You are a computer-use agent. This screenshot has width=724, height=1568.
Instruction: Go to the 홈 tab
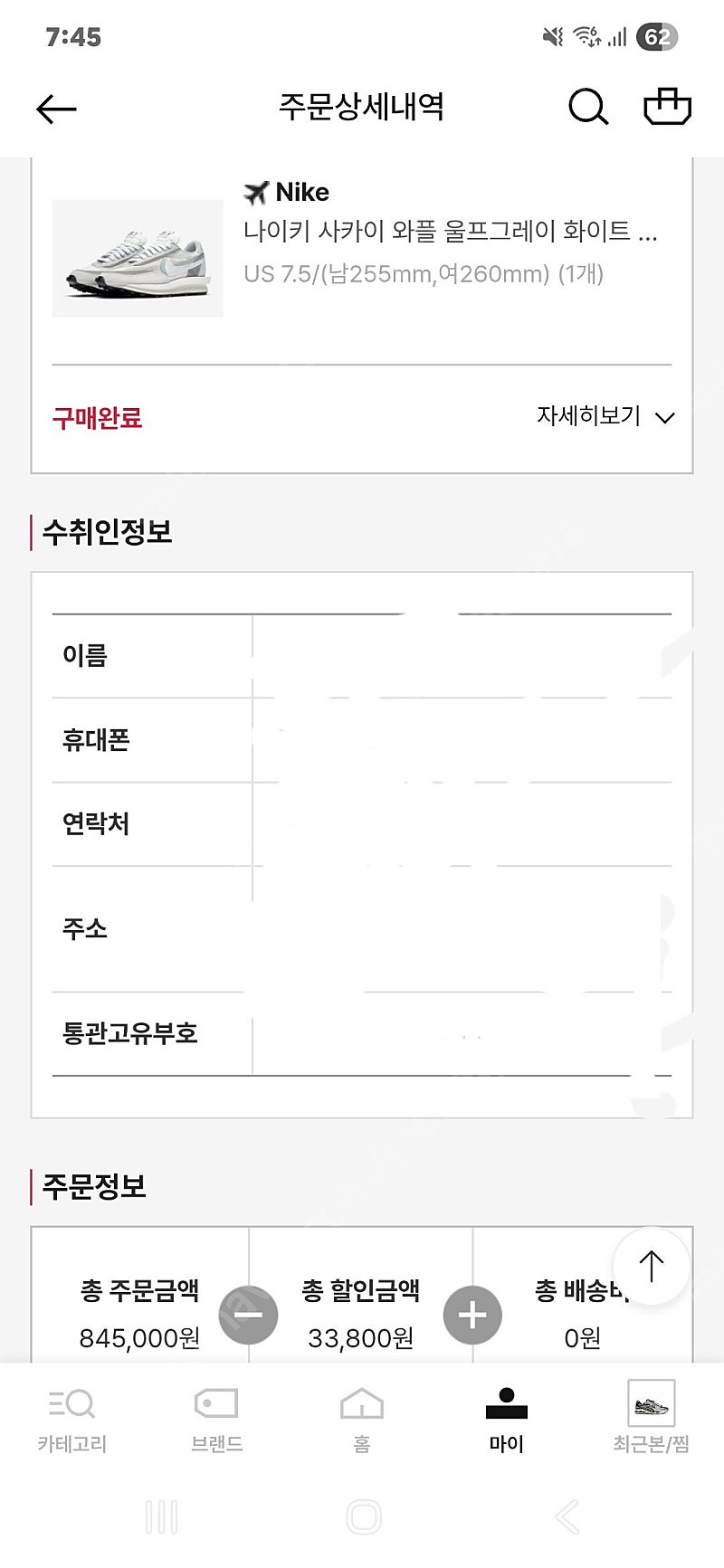362,1419
